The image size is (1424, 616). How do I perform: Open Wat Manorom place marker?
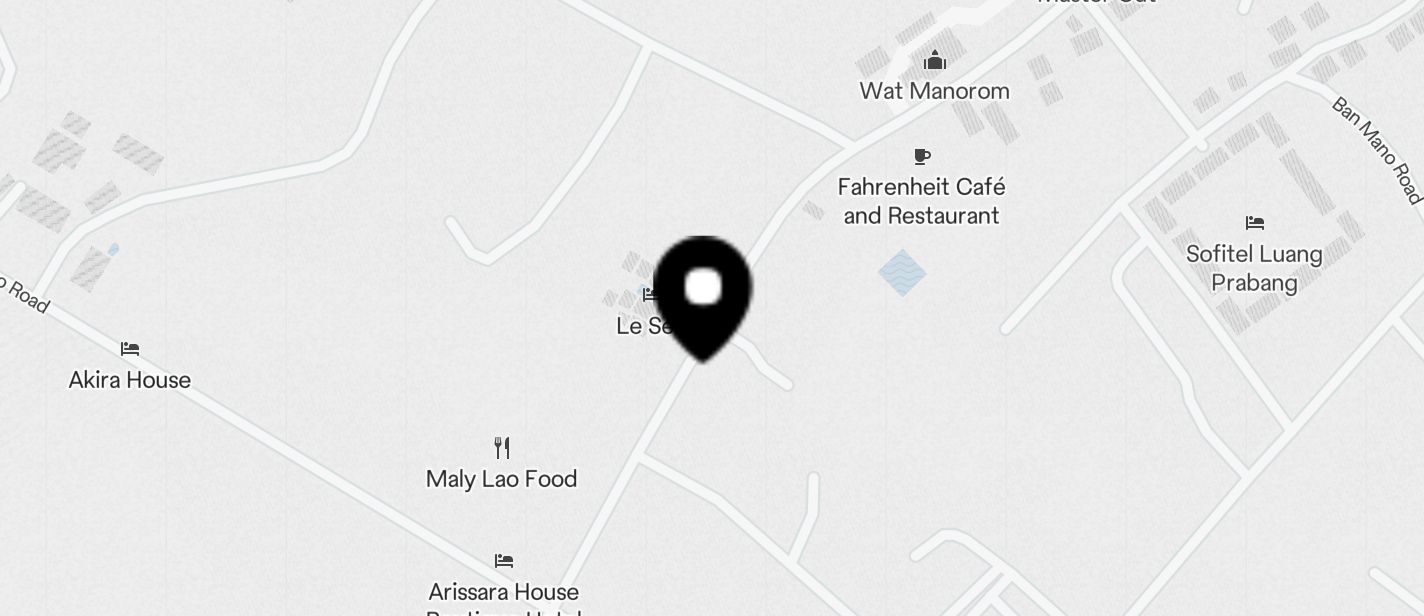935,62
